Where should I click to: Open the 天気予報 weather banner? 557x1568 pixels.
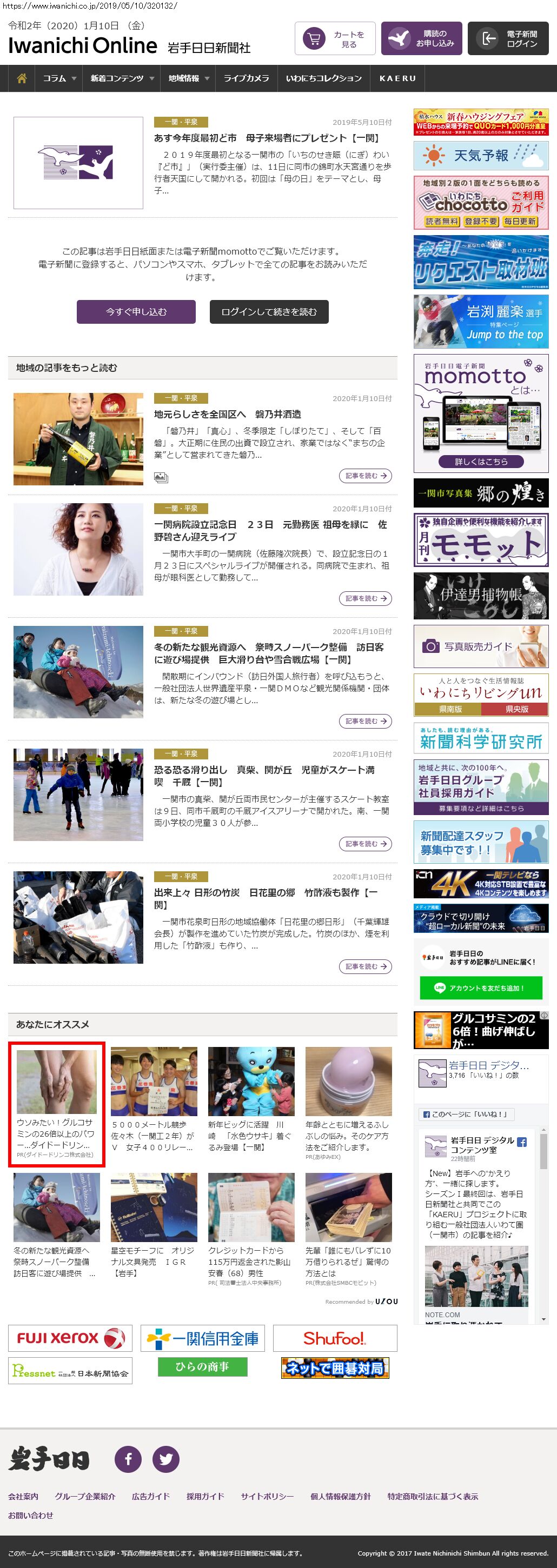point(481,156)
